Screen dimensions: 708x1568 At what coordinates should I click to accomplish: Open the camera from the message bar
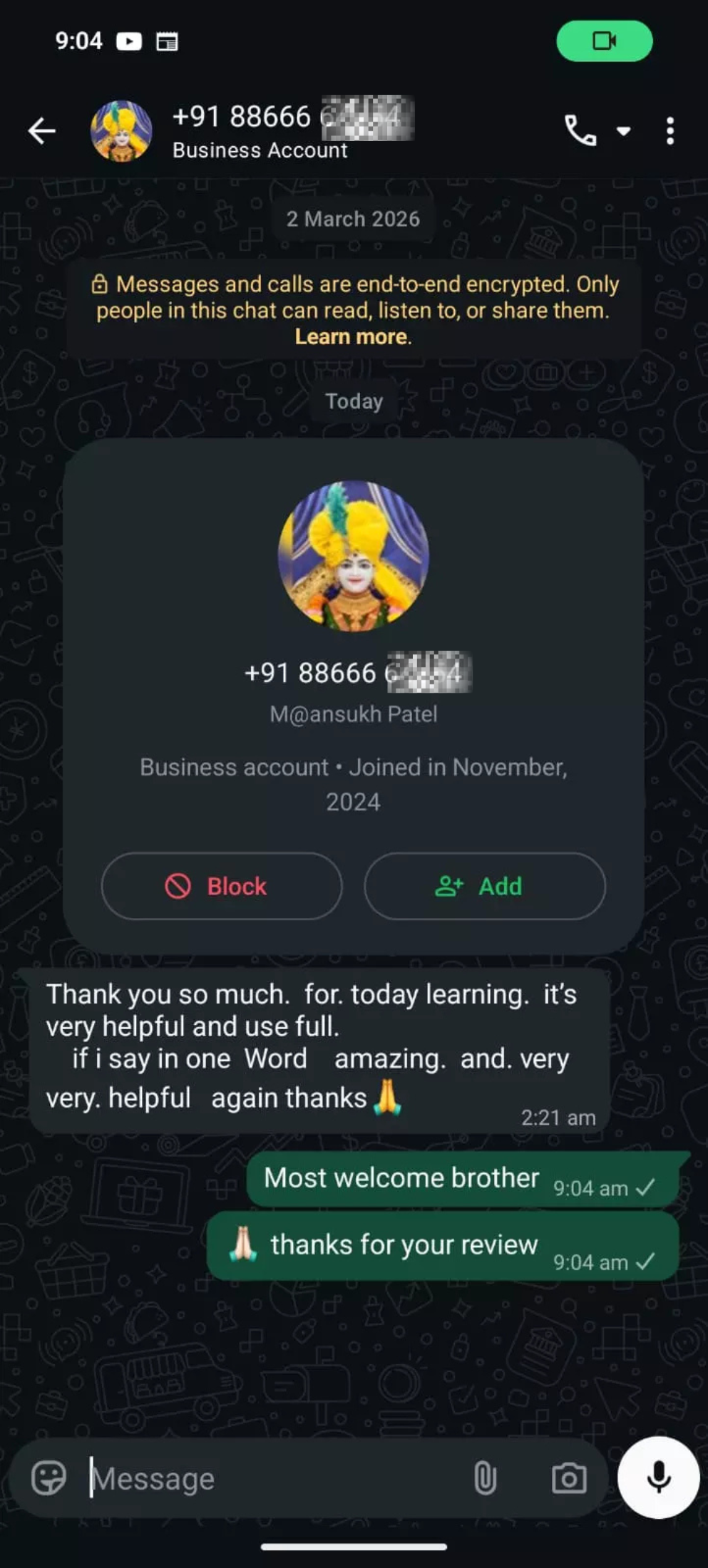[x=569, y=1477]
